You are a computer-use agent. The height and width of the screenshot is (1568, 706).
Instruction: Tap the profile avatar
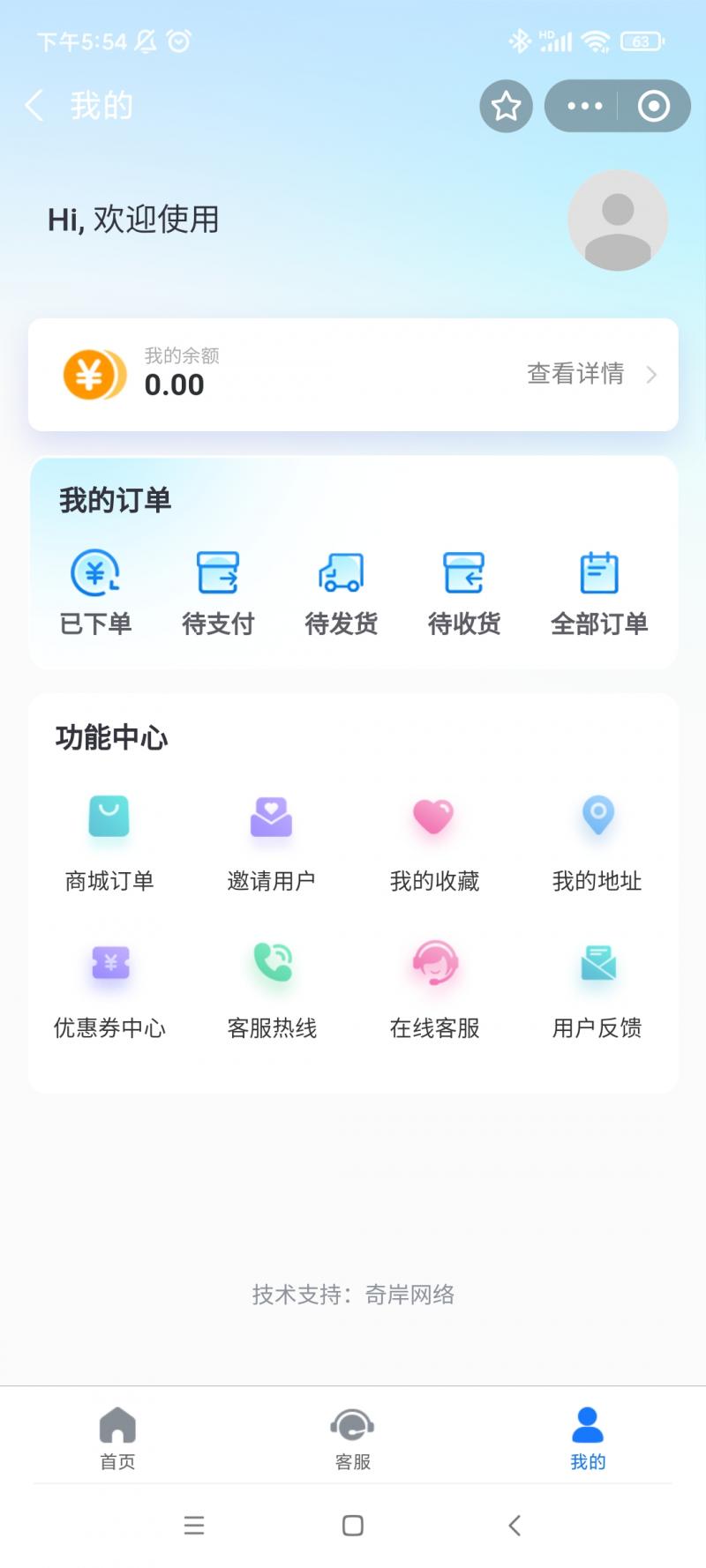pos(617,220)
